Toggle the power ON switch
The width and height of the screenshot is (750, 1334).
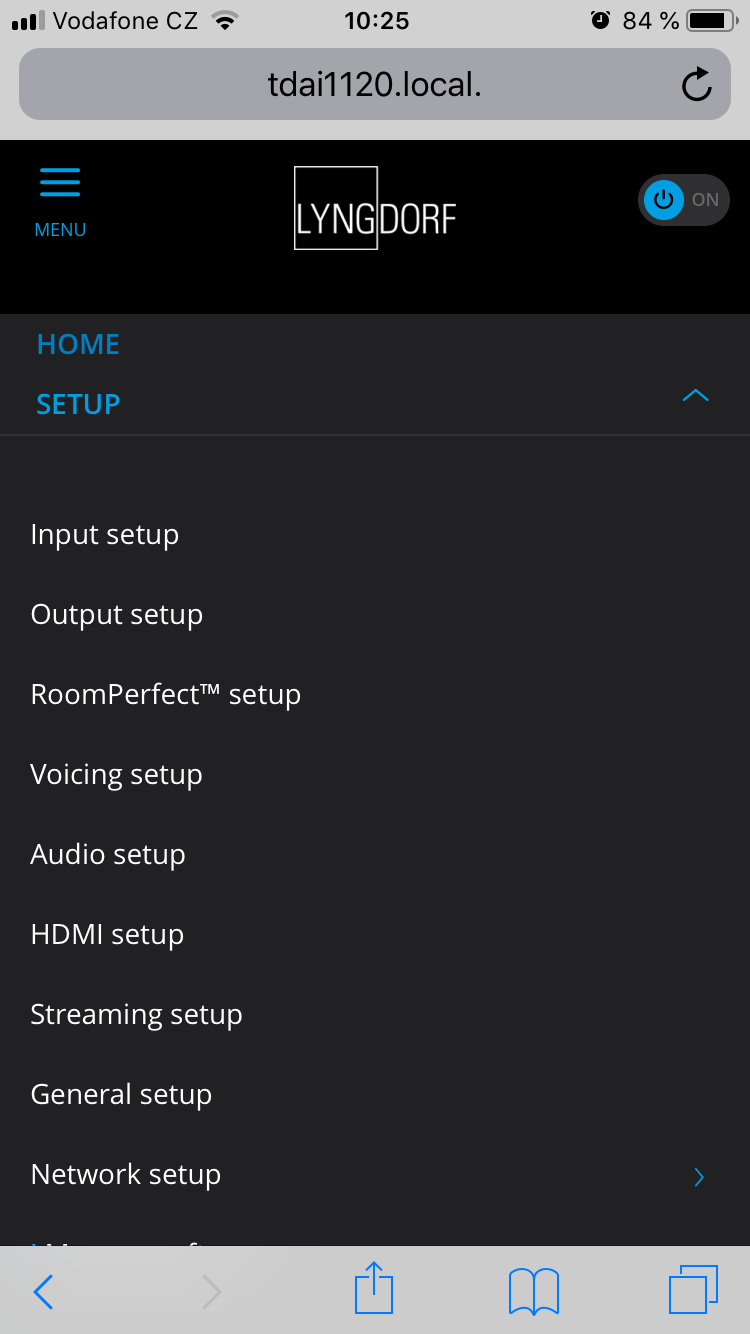click(x=684, y=200)
